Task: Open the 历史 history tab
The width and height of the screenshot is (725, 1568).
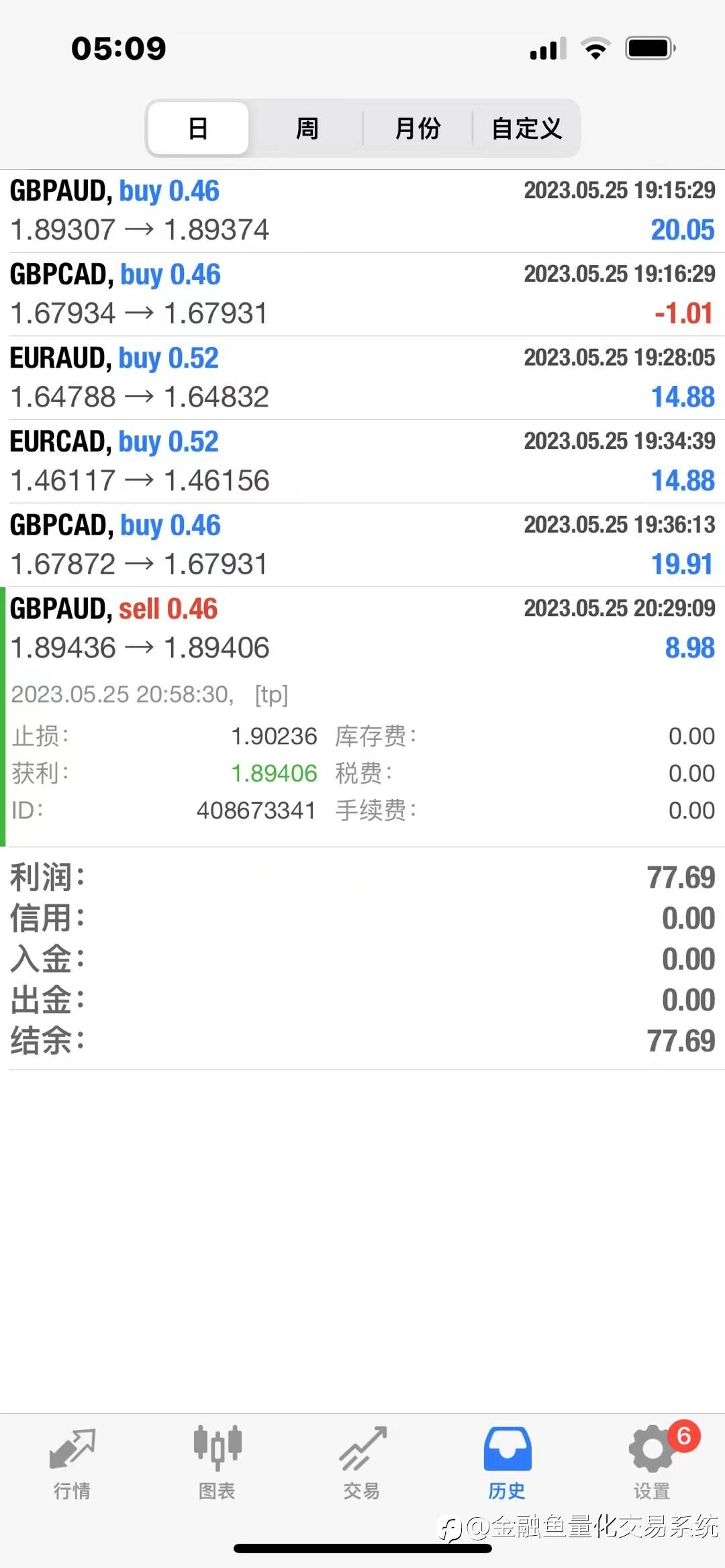Action: [x=507, y=1463]
